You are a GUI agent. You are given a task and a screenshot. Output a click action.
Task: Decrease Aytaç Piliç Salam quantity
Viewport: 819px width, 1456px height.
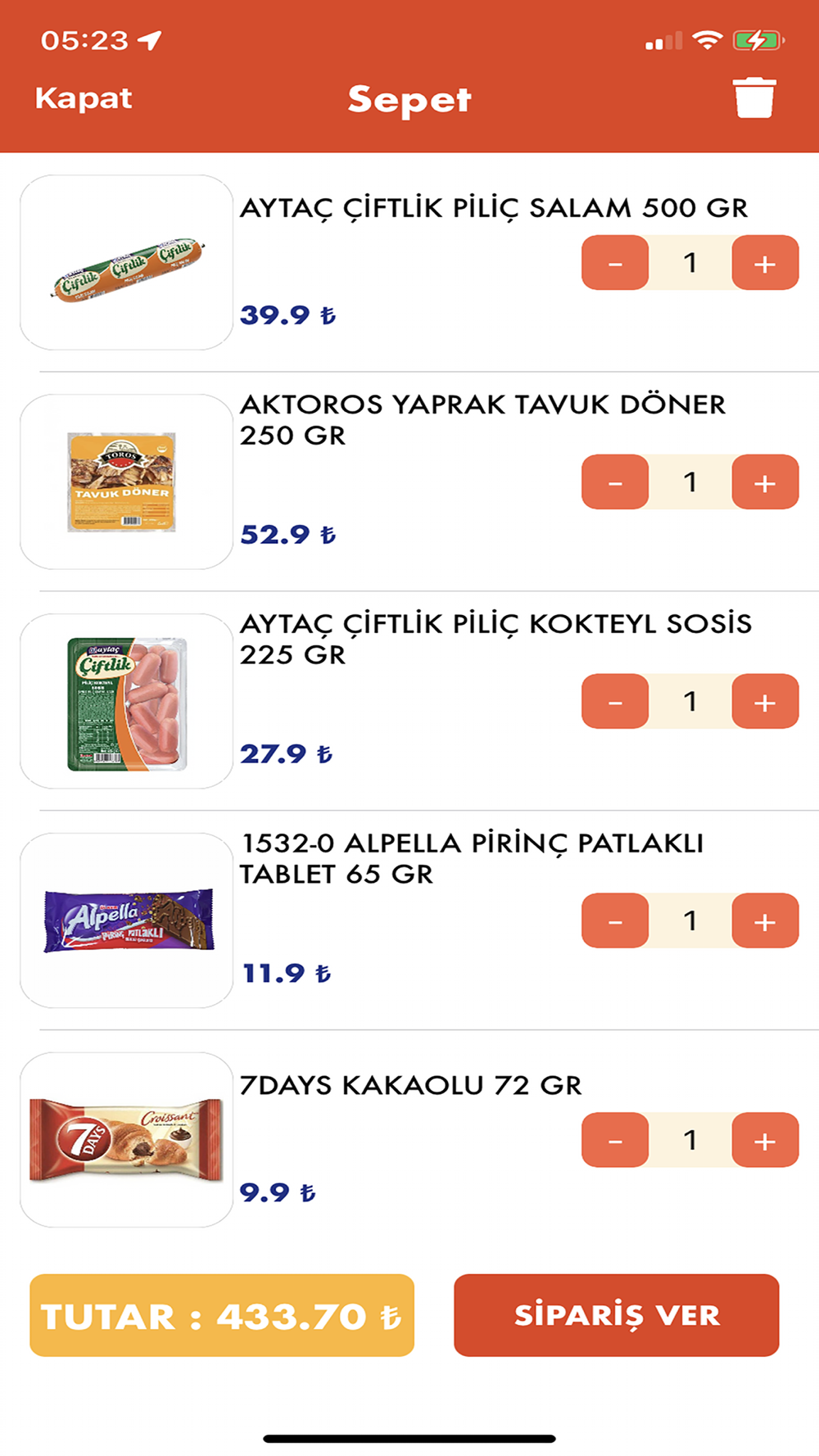(x=615, y=263)
